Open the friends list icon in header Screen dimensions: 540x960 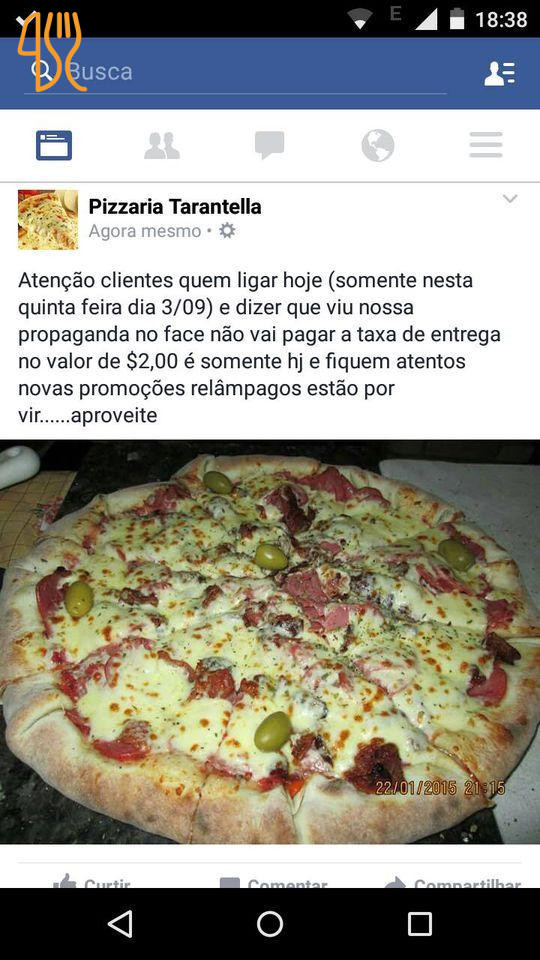pos(500,73)
